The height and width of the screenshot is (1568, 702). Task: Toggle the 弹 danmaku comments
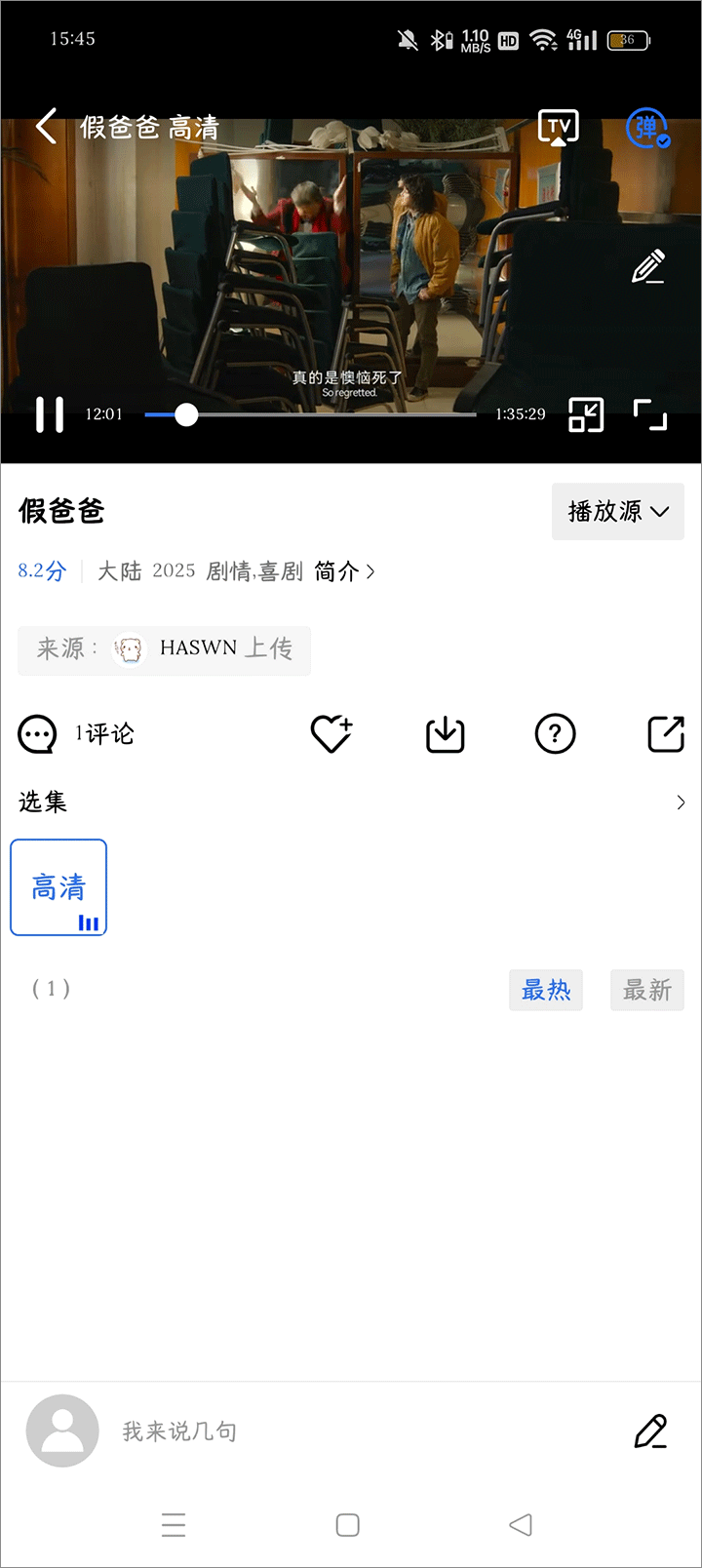pos(646,128)
